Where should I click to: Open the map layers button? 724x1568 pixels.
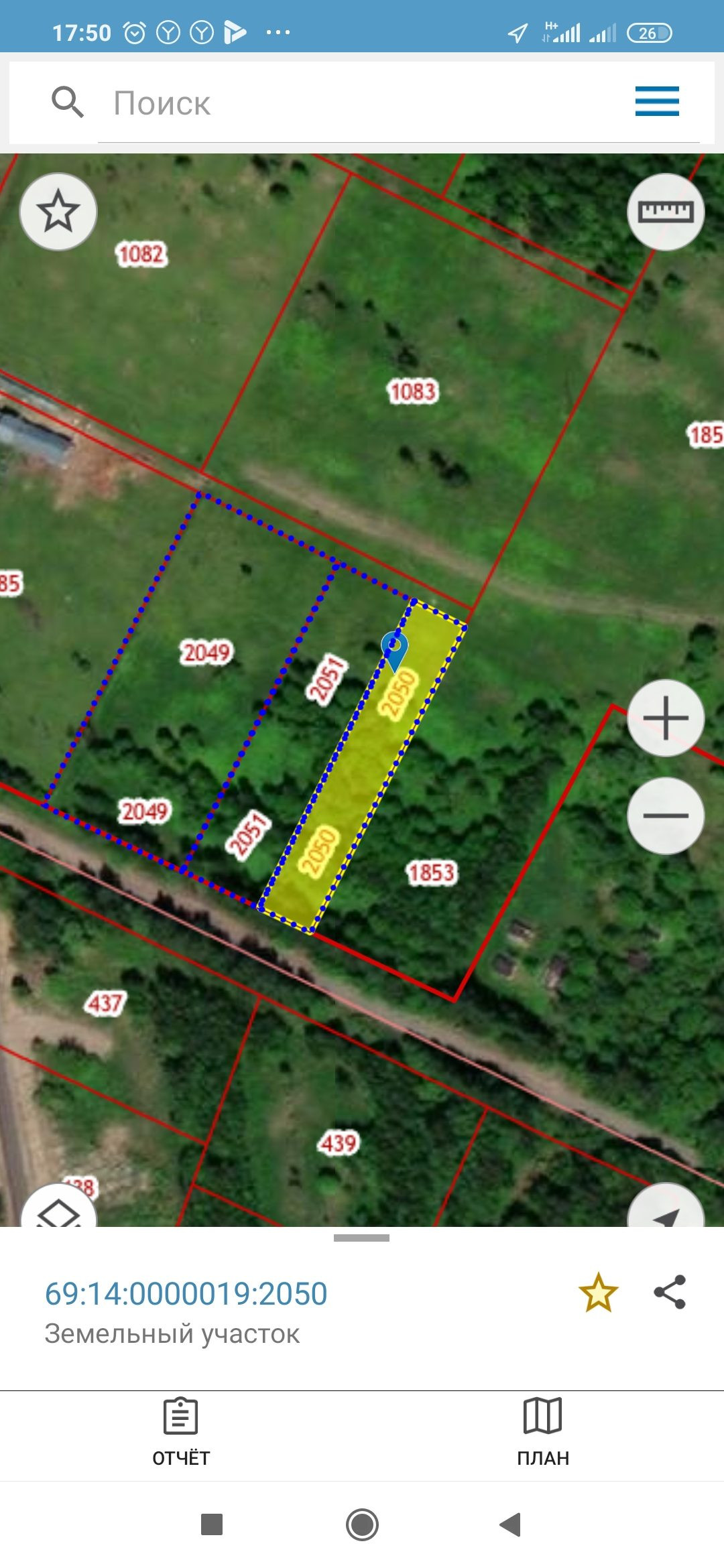(x=58, y=1207)
